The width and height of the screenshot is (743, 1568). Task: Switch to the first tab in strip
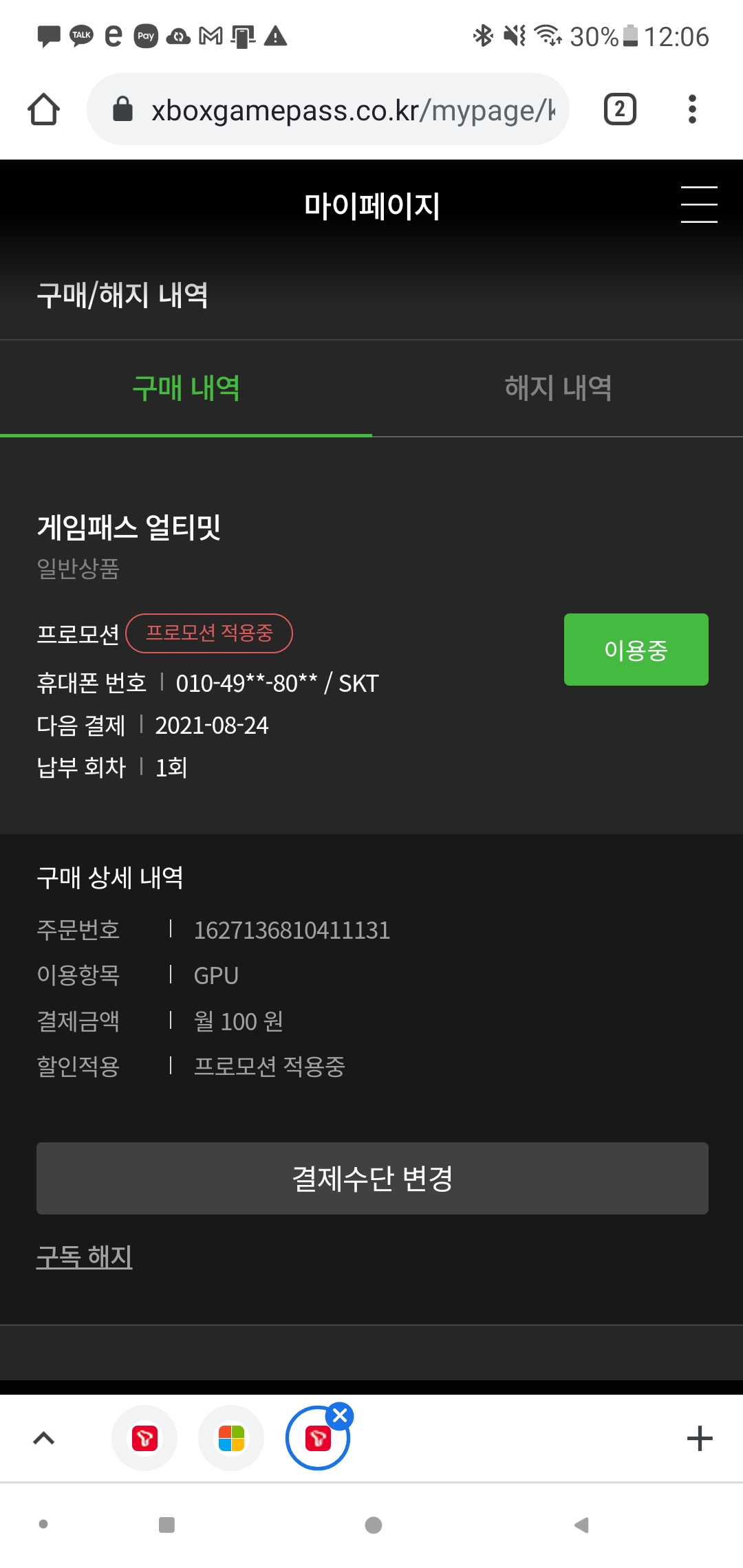(144, 1438)
